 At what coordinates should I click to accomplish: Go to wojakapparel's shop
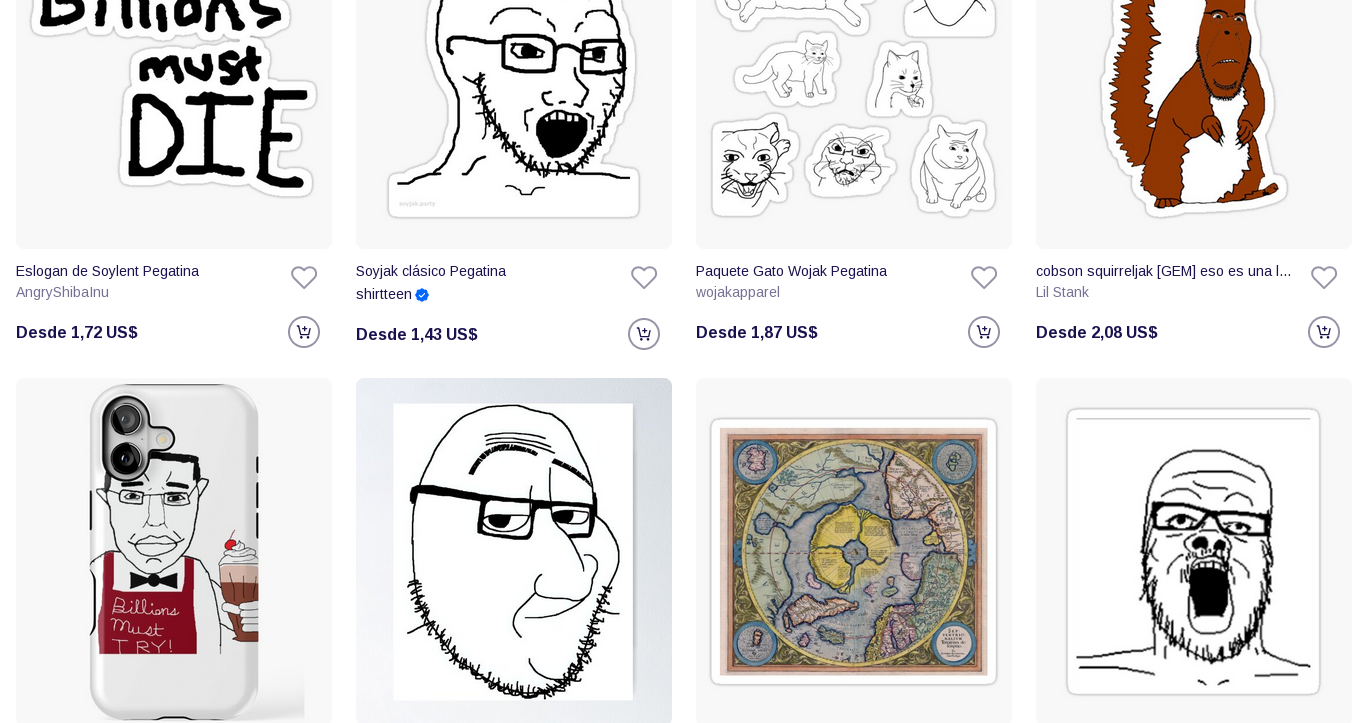point(738,292)
